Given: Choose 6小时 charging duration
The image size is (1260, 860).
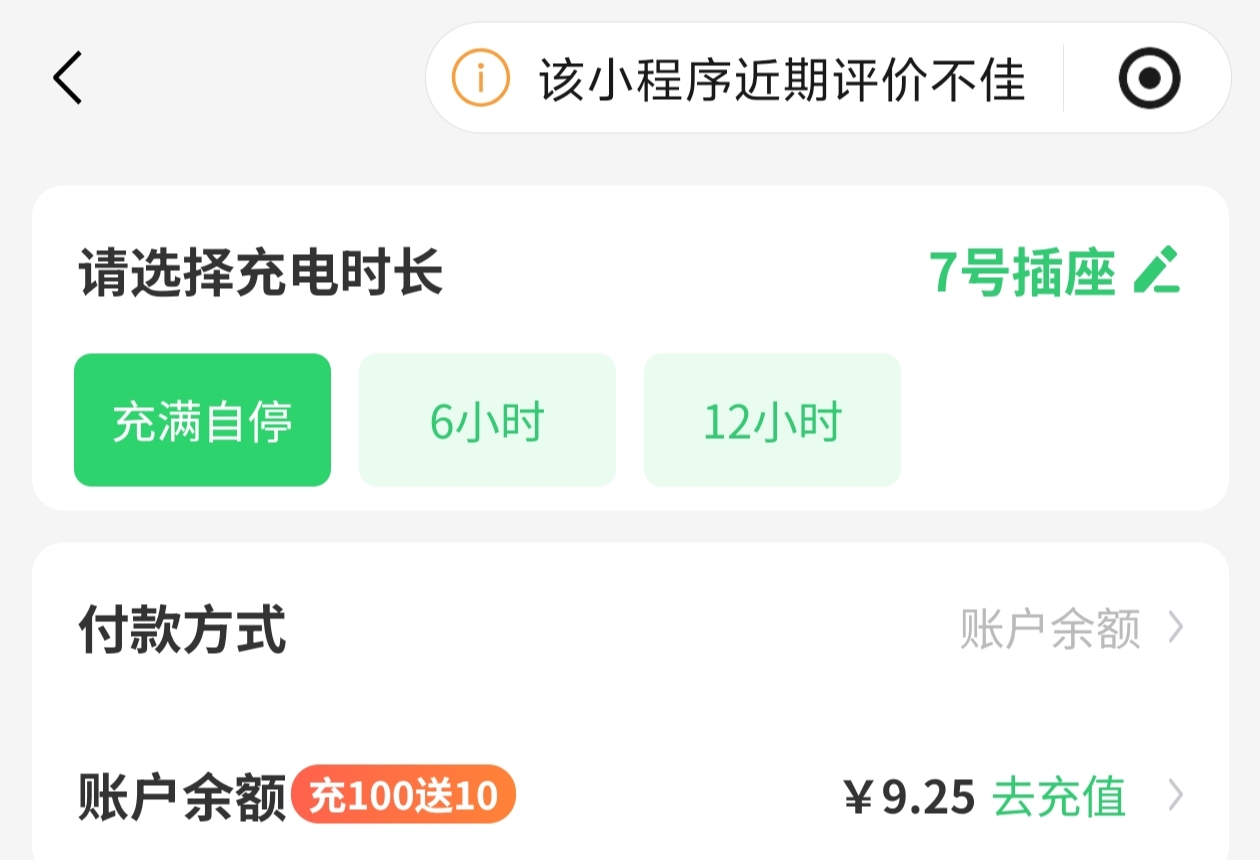Looking at the screenshot, I should (487, 420).
